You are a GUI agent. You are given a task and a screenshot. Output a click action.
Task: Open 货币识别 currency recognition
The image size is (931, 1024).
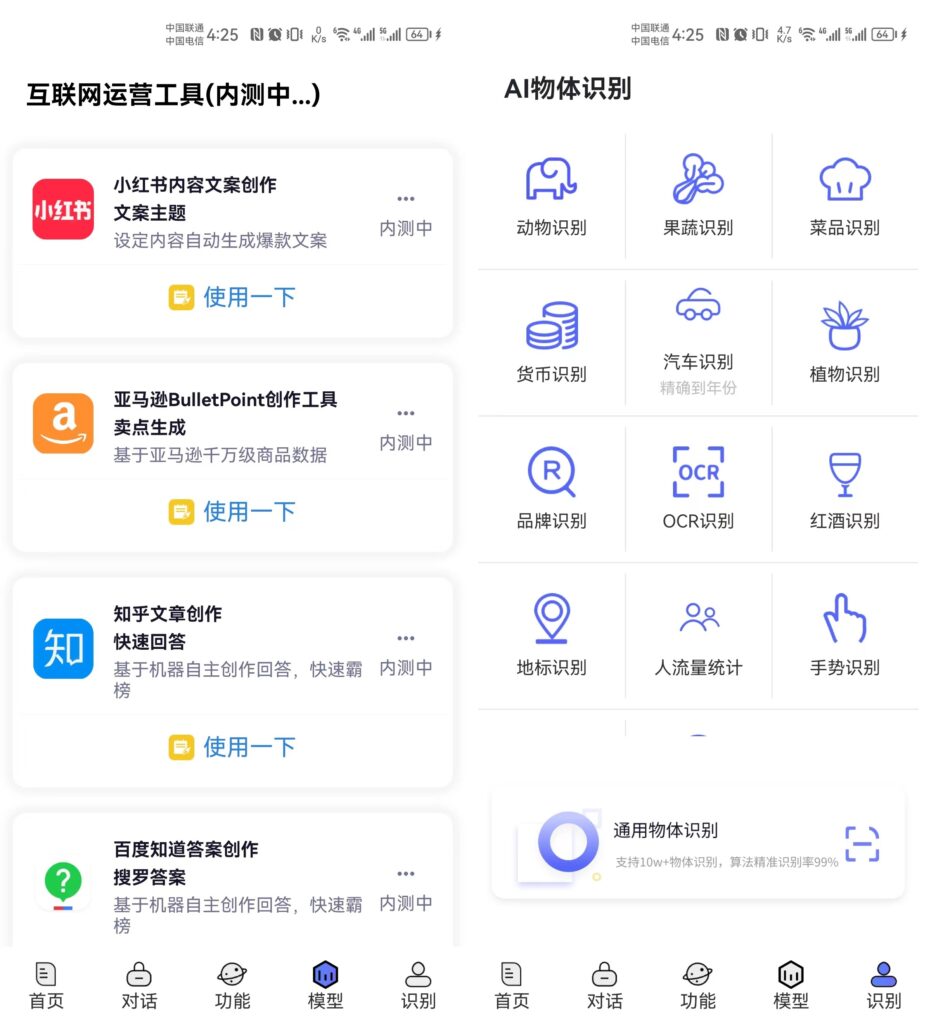(x=551, y=325)
